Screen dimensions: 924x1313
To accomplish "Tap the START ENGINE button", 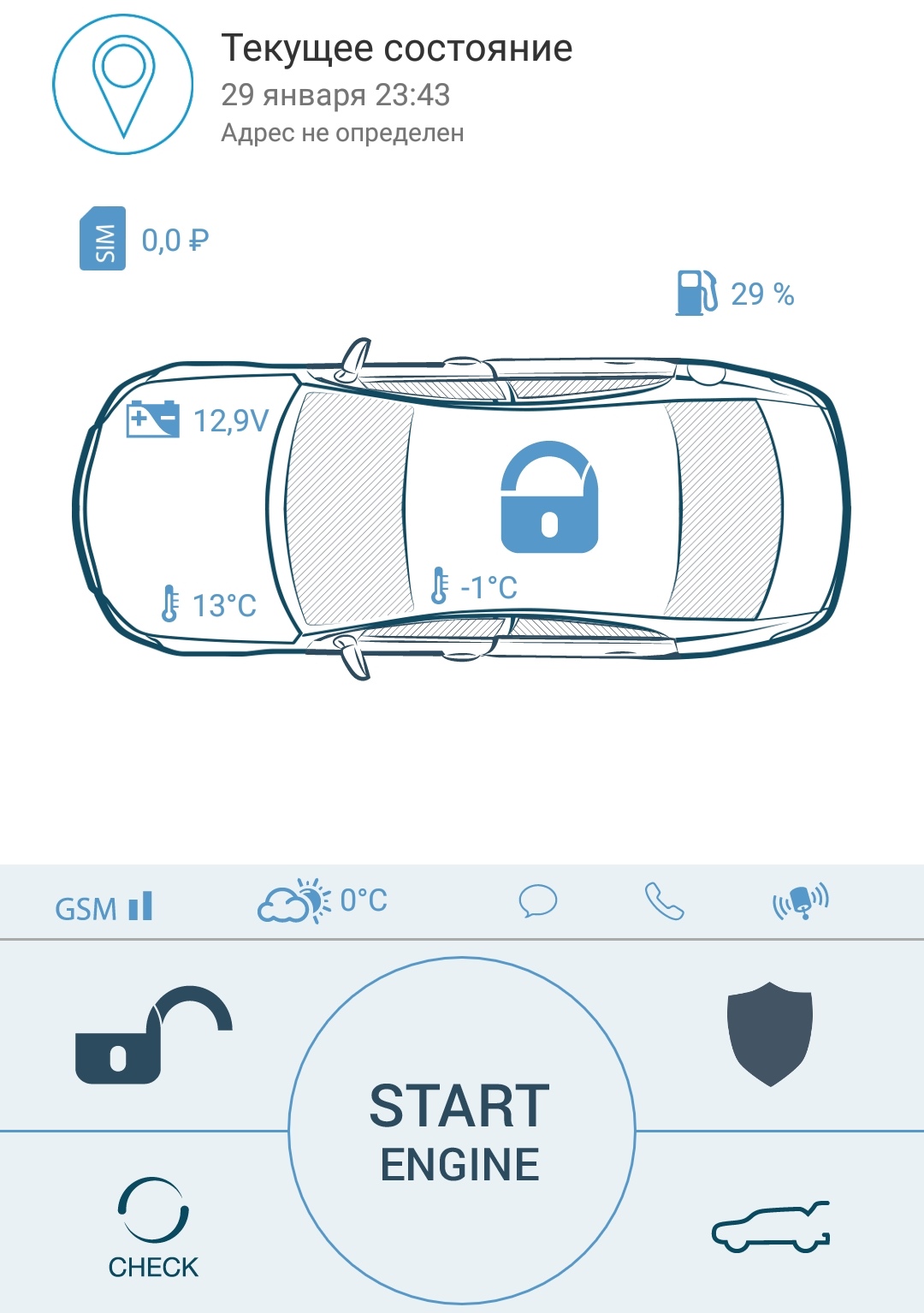I will 461,1130.
